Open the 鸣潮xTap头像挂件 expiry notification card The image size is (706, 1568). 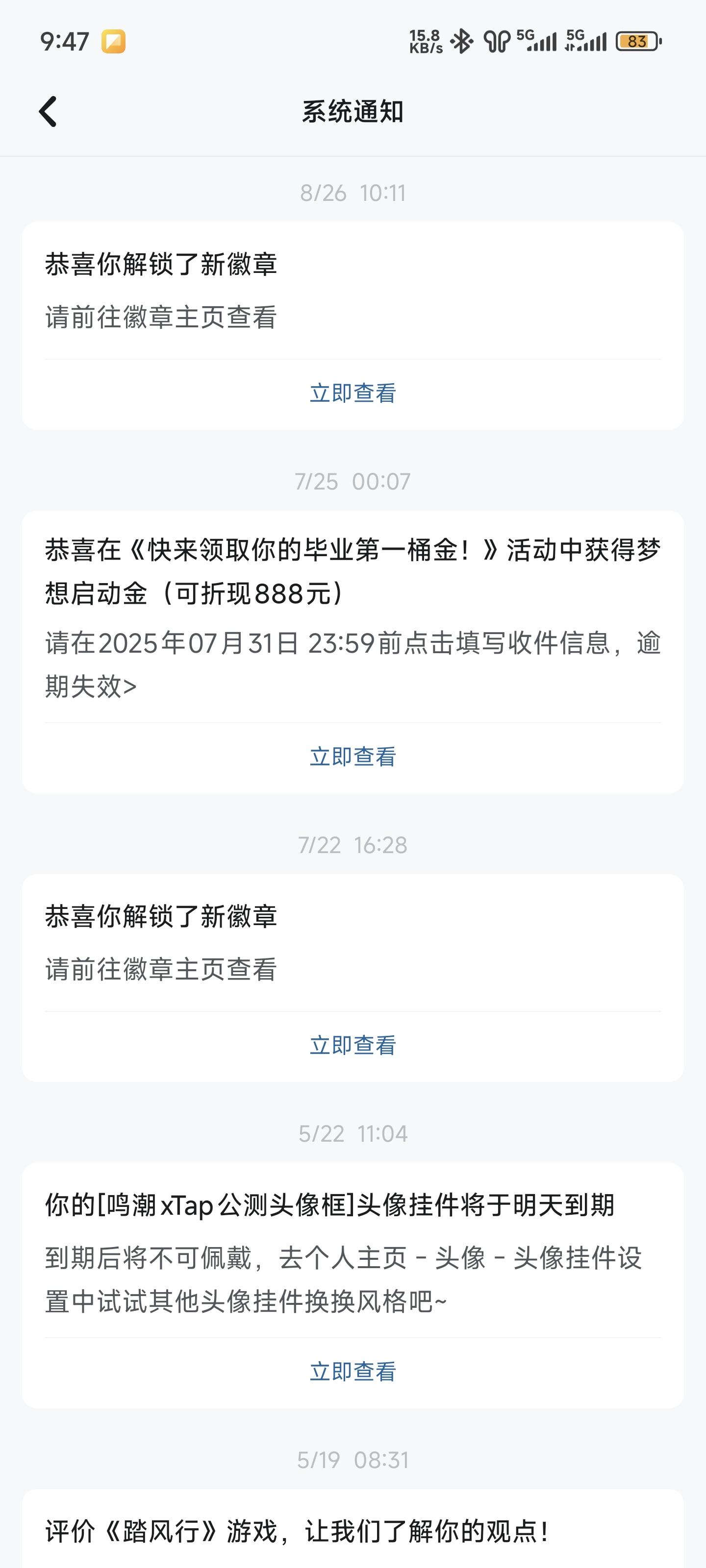pos(353,1253)
